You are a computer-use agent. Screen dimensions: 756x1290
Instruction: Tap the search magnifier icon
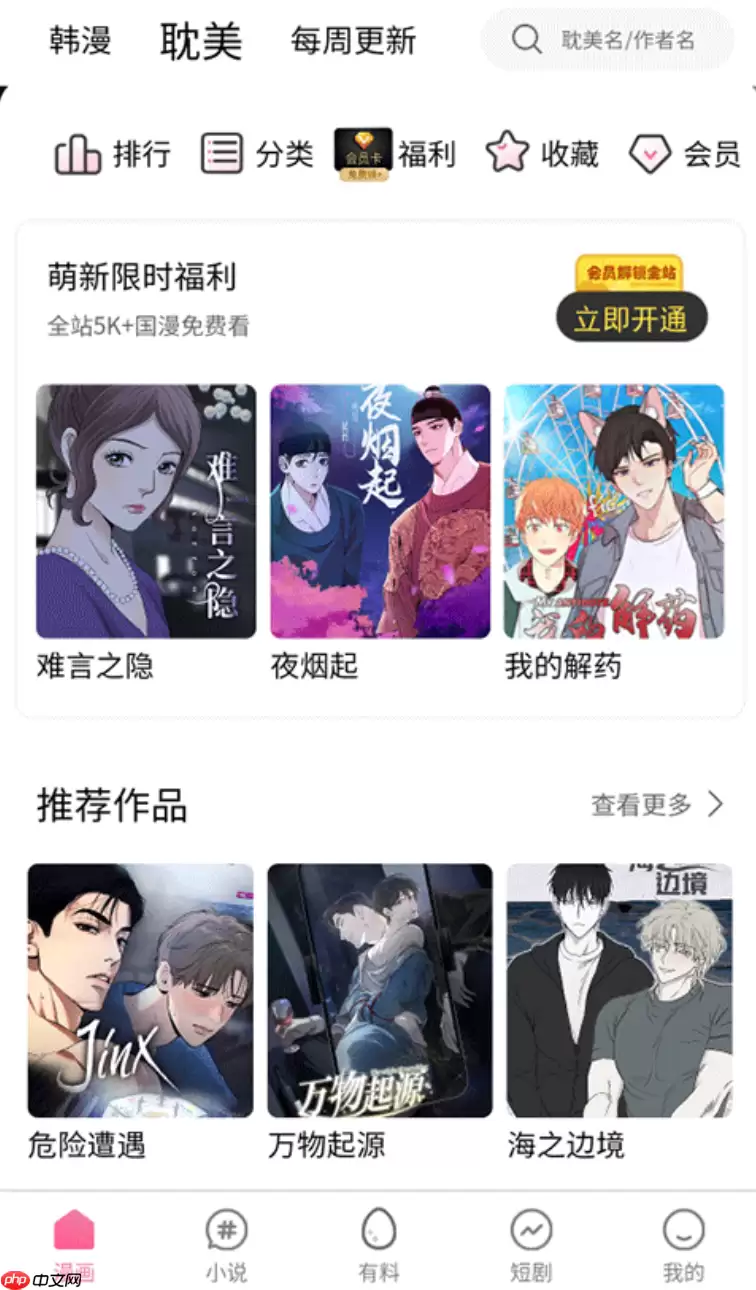pos(527,40)
